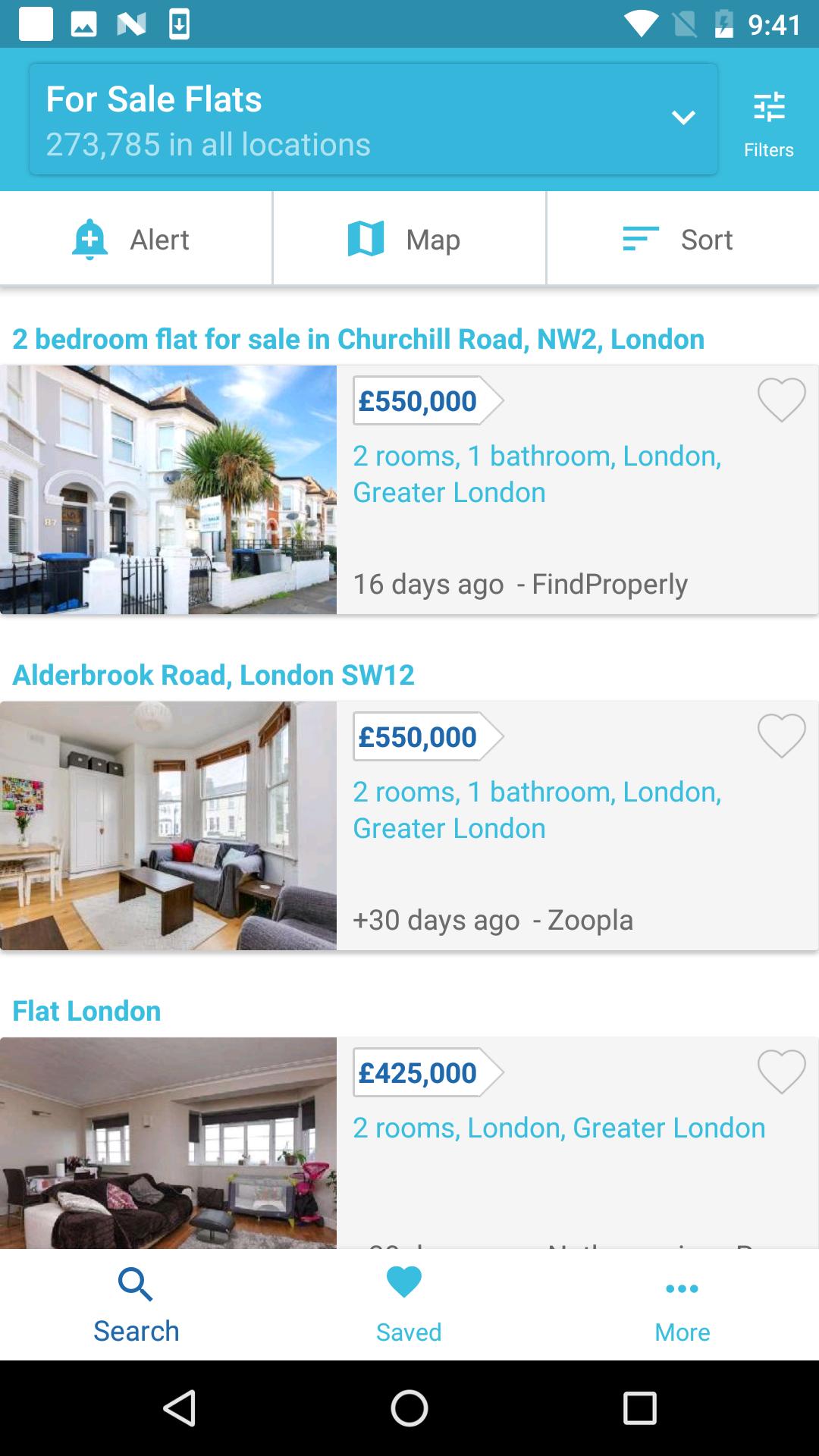Open the Churchill Road NW2 flat listing
Viewport: 819px width, 1456px height.
[358, 339]
